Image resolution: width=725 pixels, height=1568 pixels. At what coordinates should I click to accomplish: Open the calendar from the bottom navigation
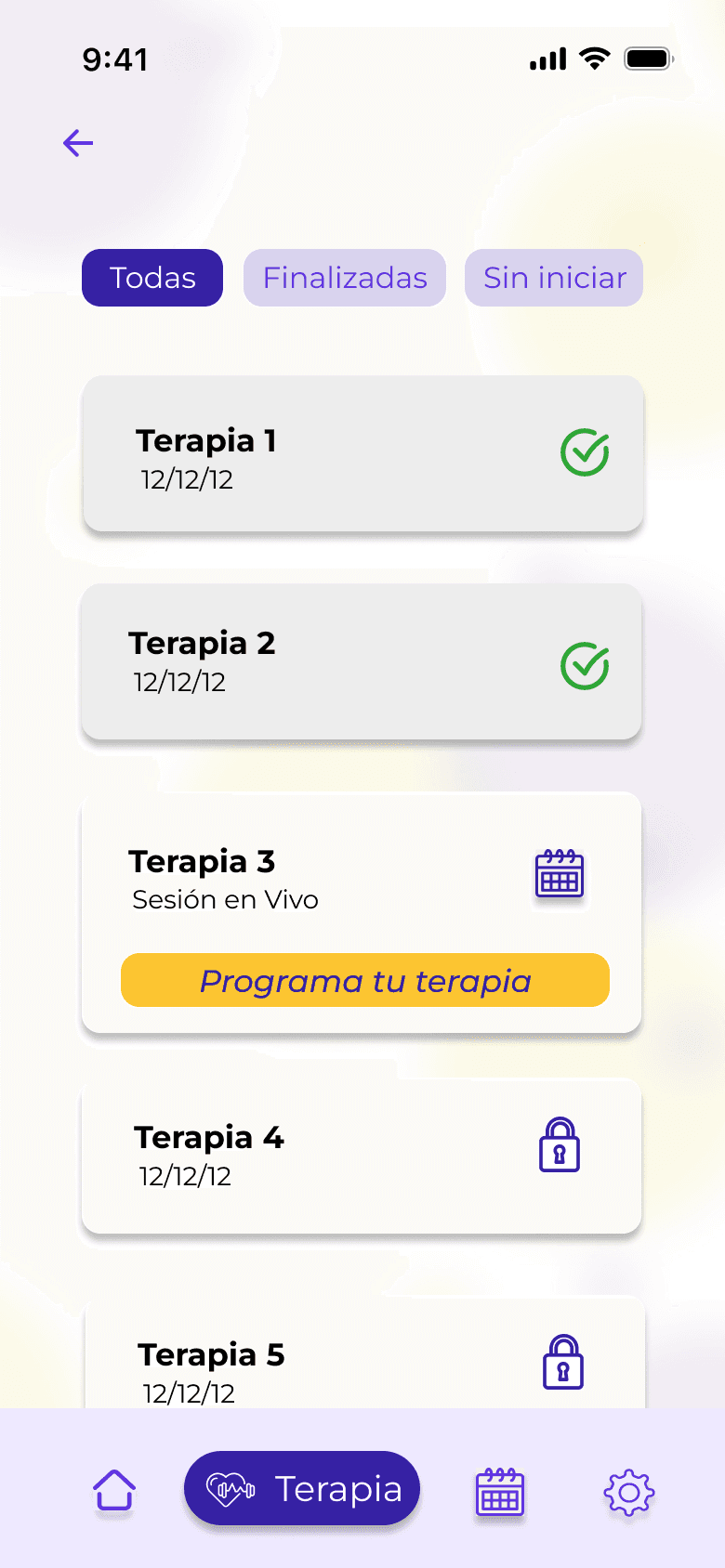(499, 1487)
